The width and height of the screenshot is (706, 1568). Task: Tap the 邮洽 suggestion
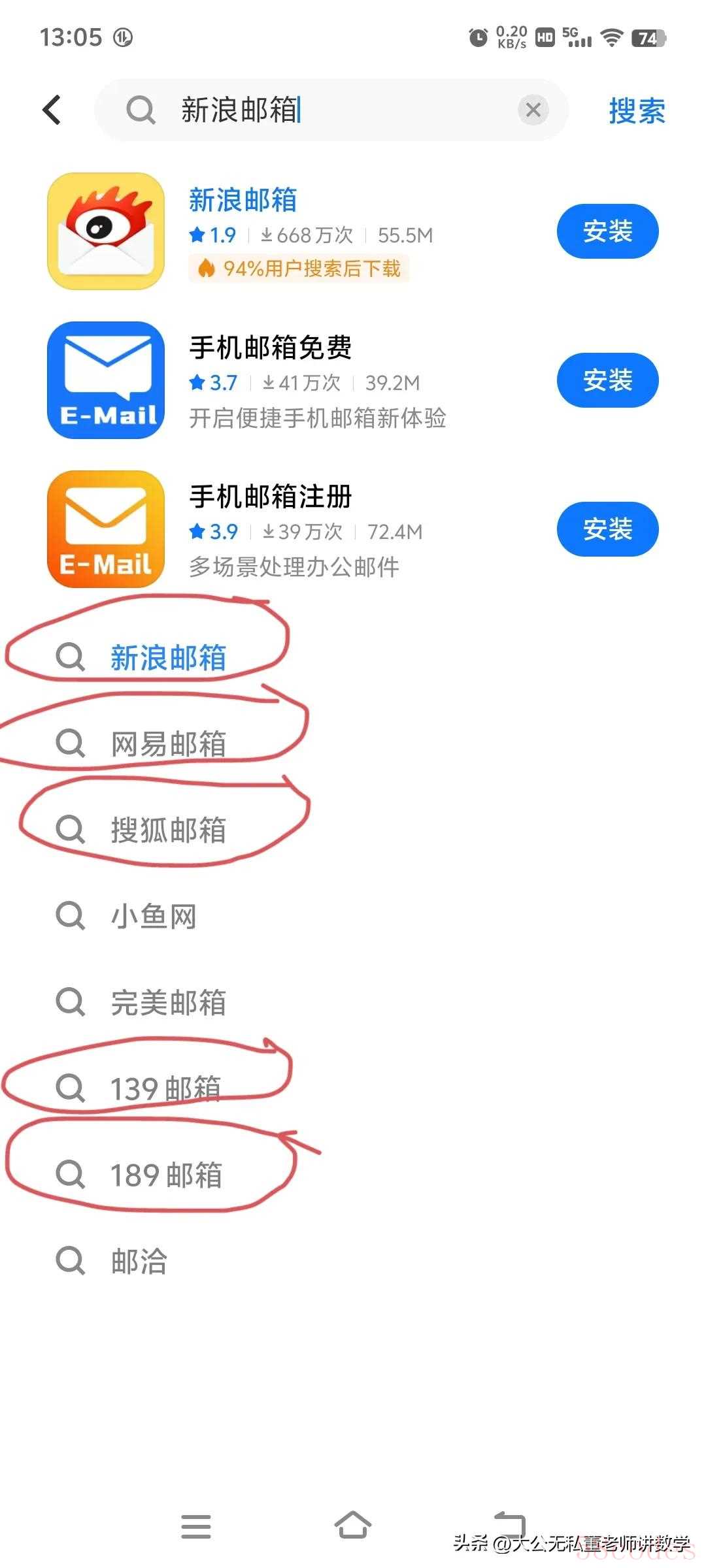pos(139,1261)
